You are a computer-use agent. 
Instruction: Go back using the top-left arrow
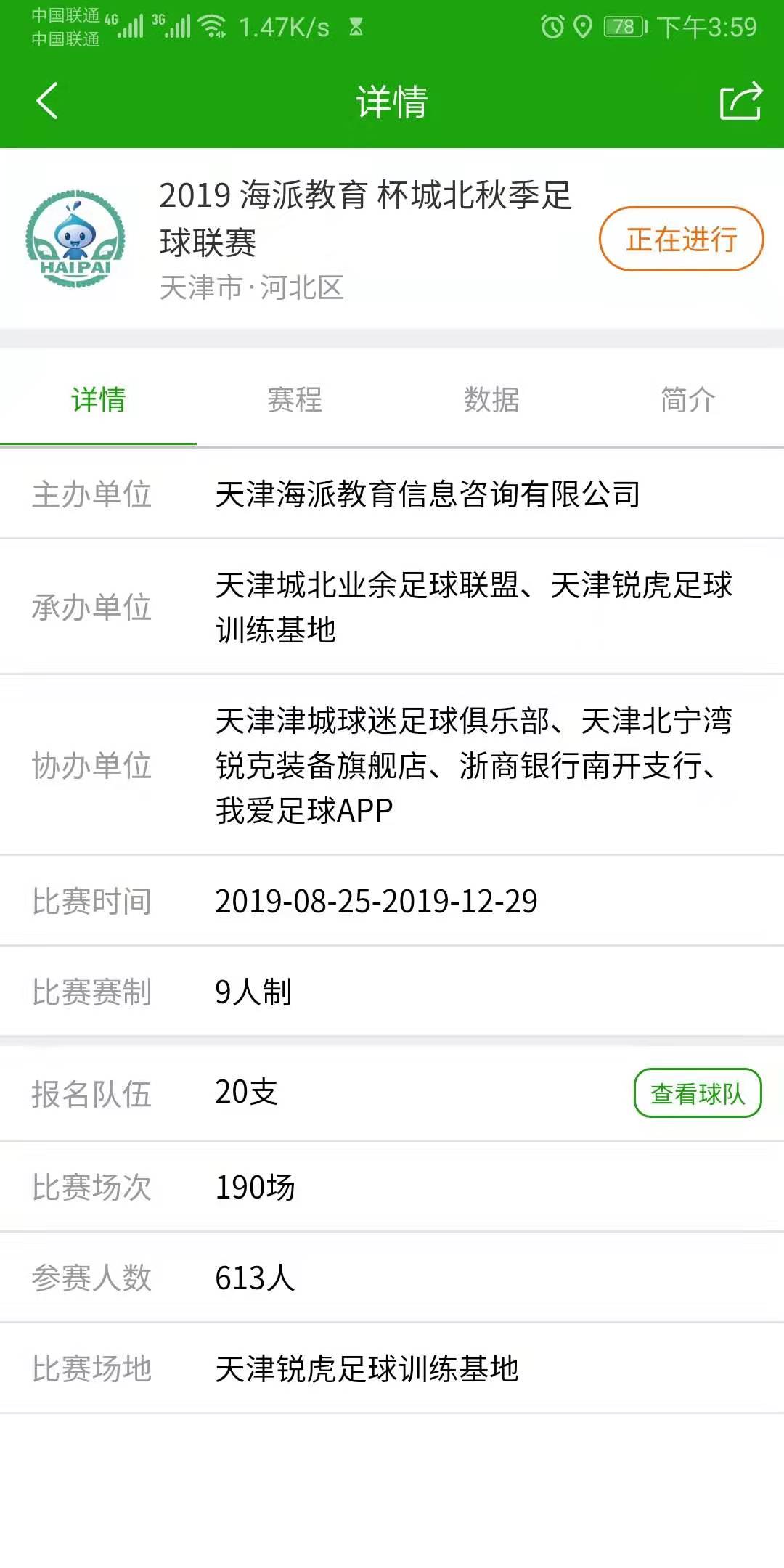[x=47, y=101]
